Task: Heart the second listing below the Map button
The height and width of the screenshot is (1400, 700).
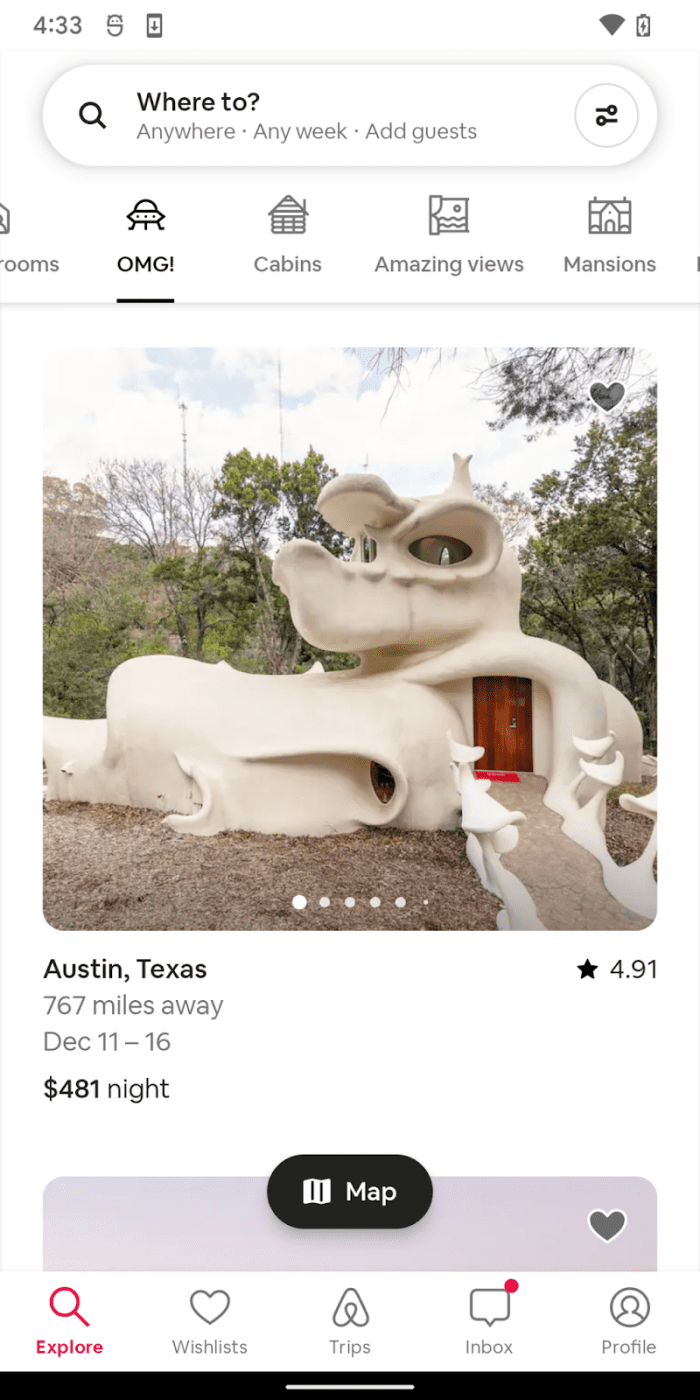Action: [607, 1225]
